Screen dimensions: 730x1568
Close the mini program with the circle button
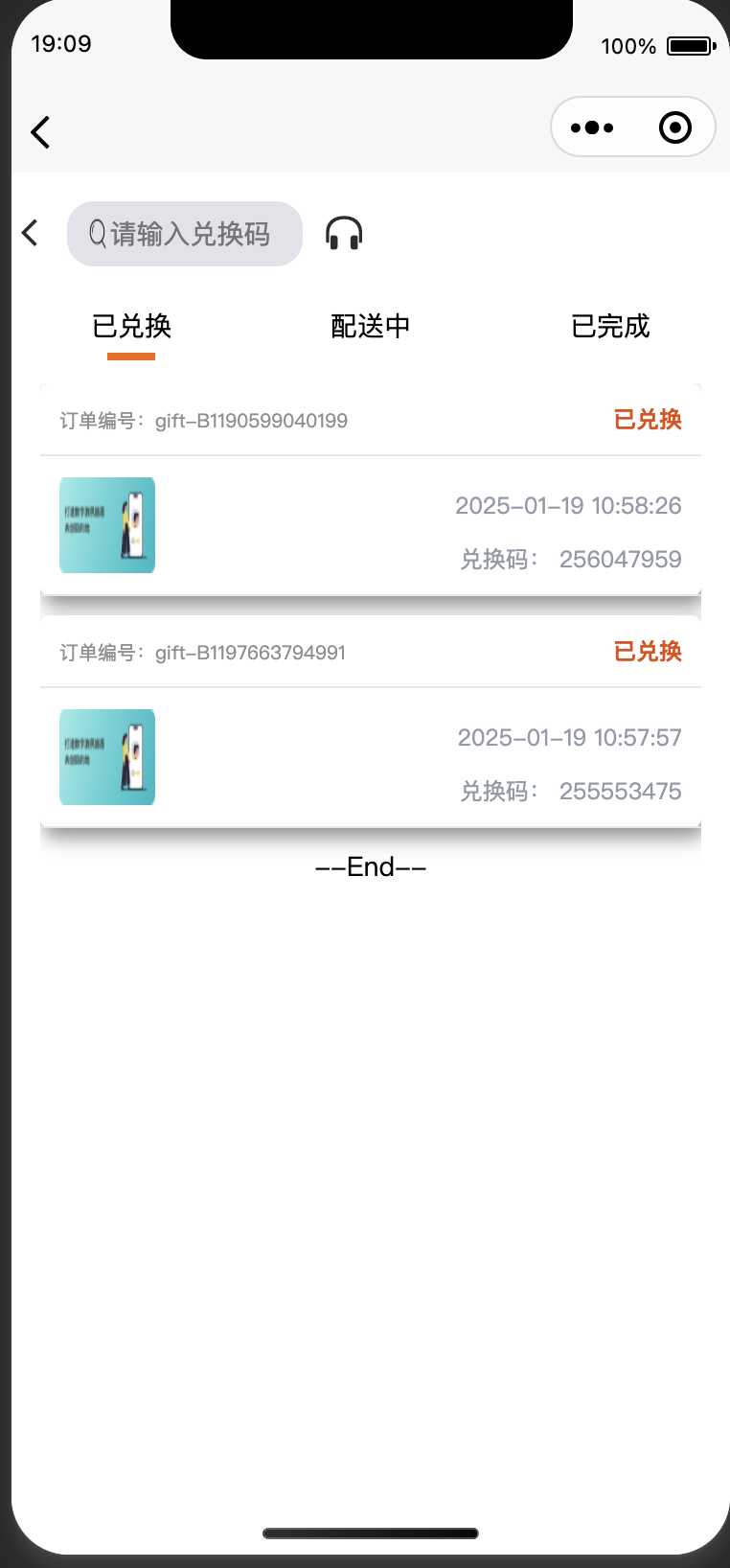[674, 127]
